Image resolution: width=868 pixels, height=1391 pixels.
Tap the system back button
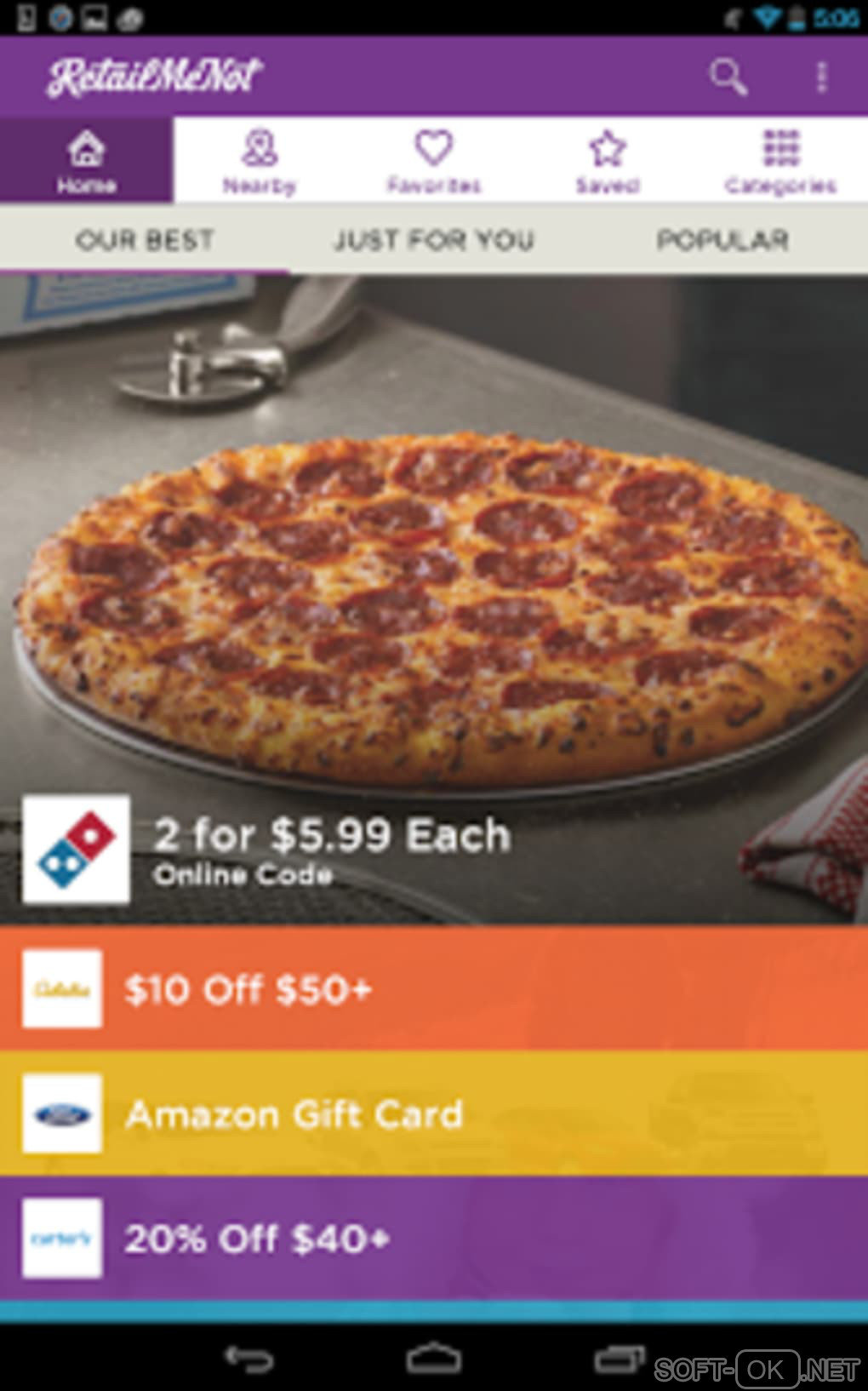click(248, 1359)
